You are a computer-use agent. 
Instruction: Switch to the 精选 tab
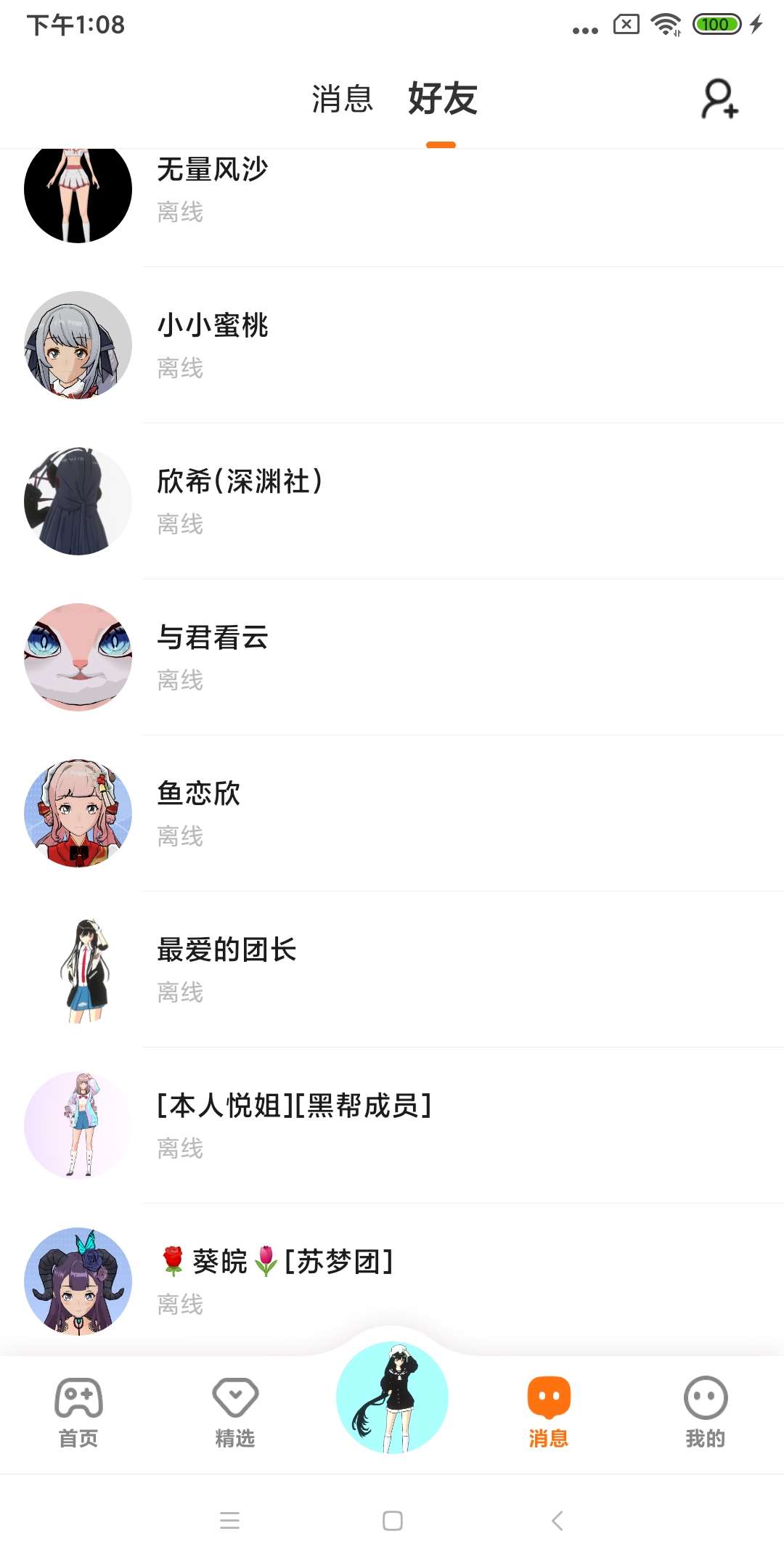tap(235, 1412)
